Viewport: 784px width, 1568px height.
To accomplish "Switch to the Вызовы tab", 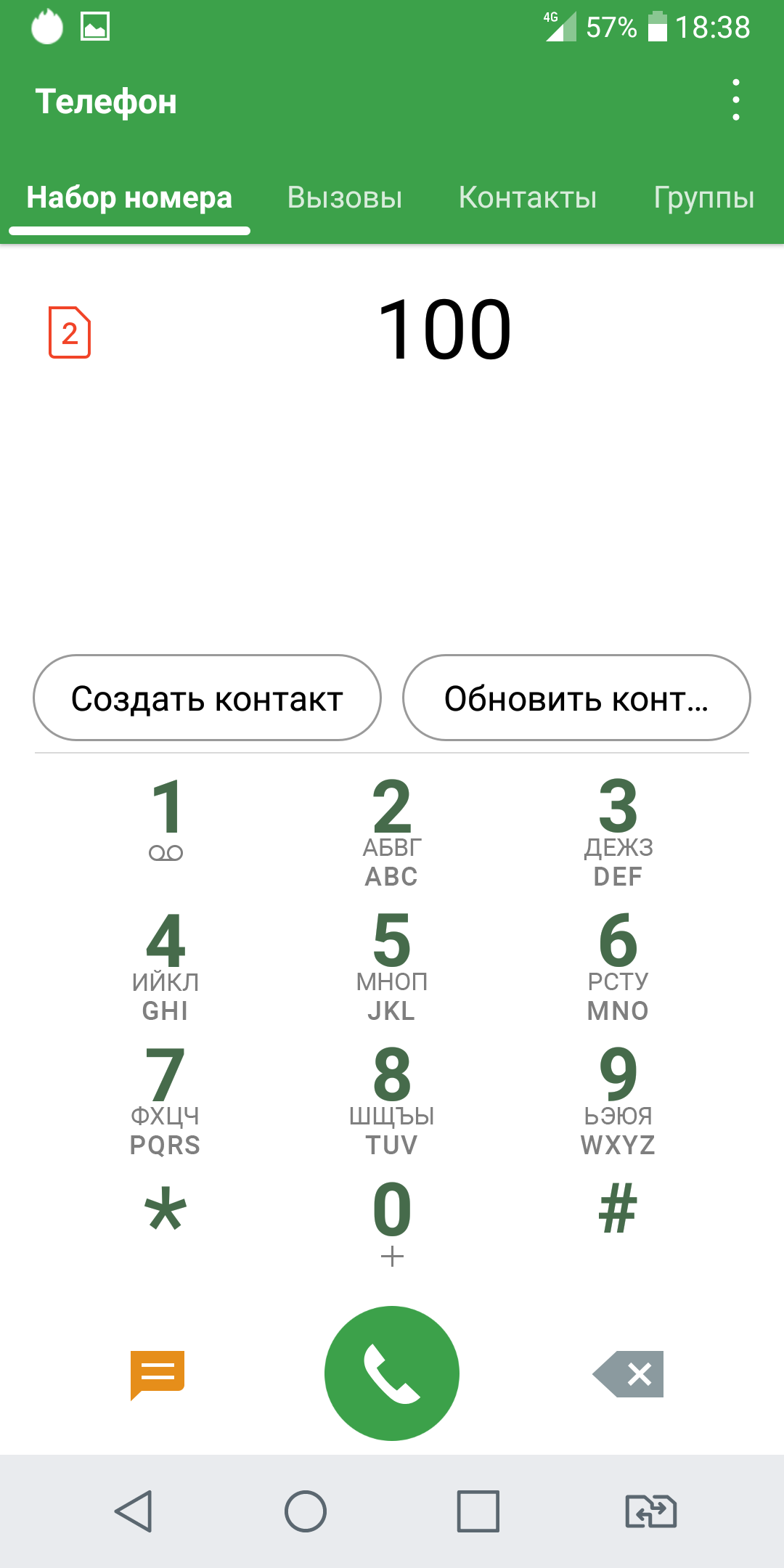I will 345,197.
